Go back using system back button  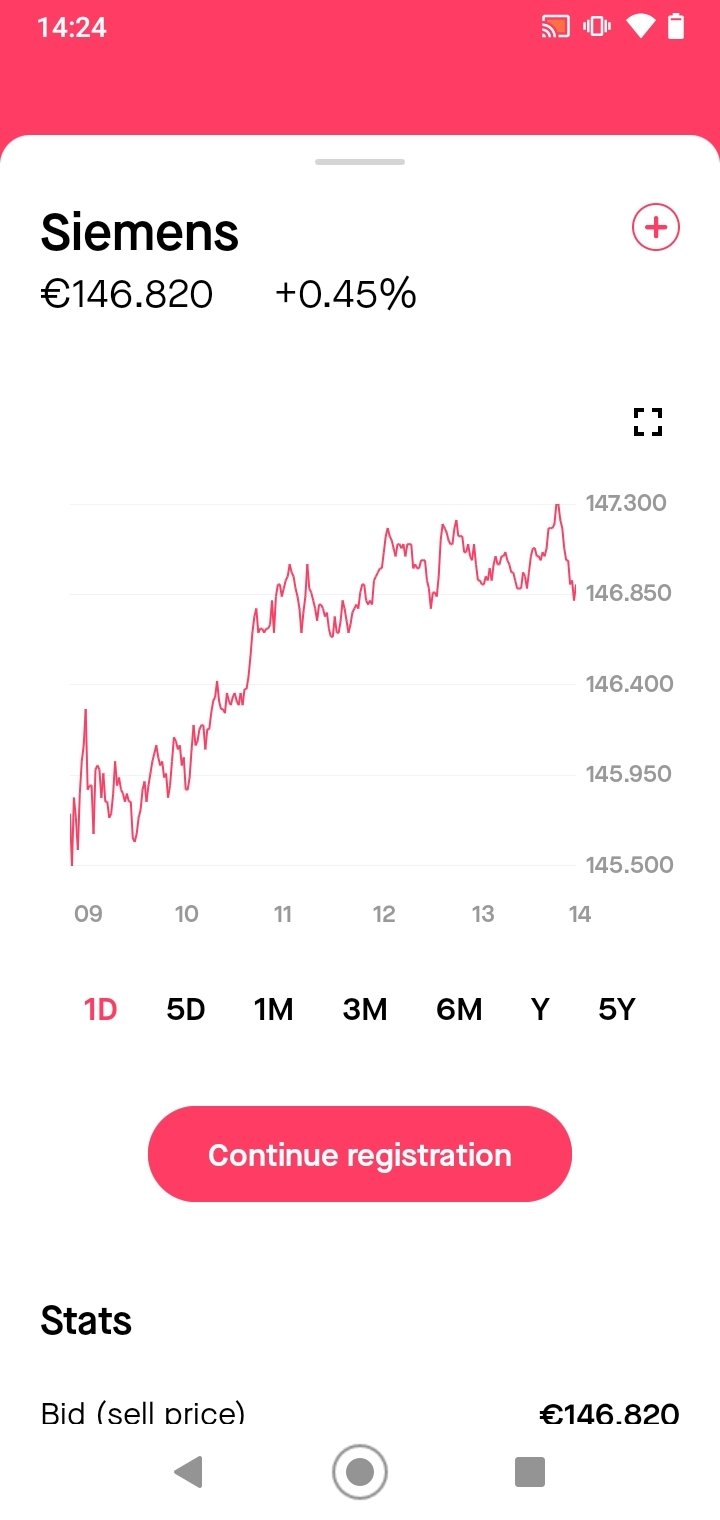tap(188, 1472)
